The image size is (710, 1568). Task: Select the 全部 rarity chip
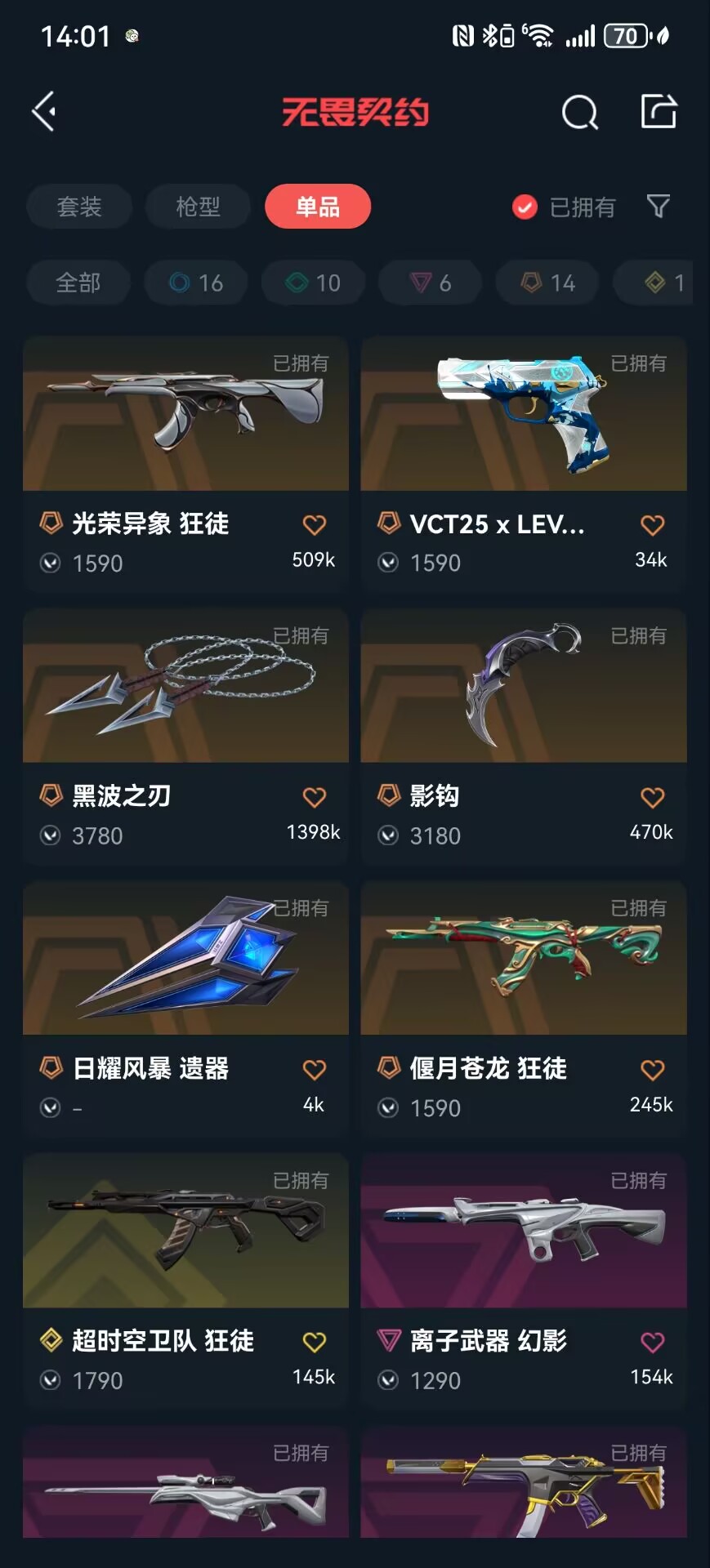[78, 283]
